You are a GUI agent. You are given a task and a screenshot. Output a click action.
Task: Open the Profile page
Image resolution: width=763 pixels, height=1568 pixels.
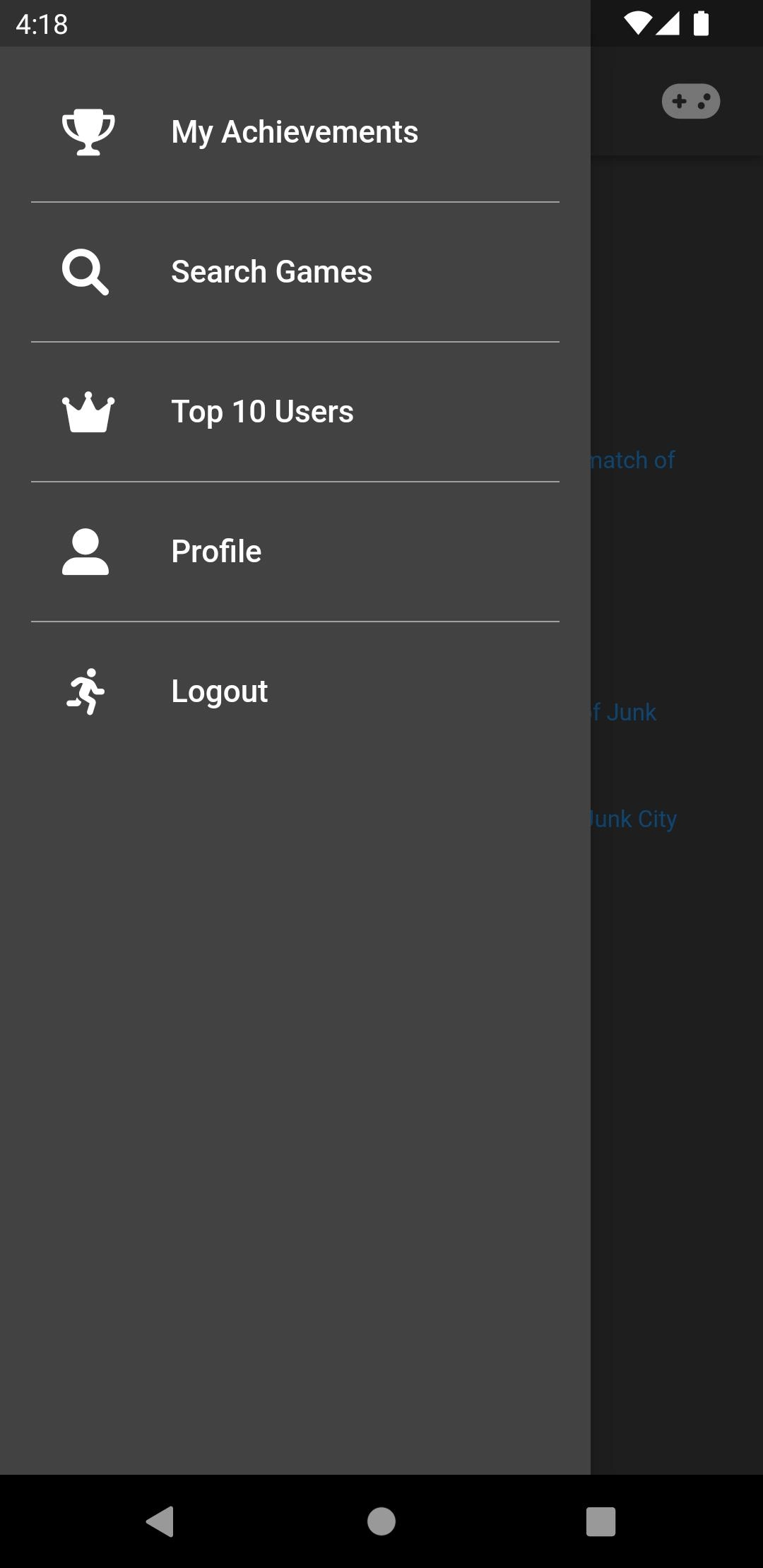click(216, 552)
